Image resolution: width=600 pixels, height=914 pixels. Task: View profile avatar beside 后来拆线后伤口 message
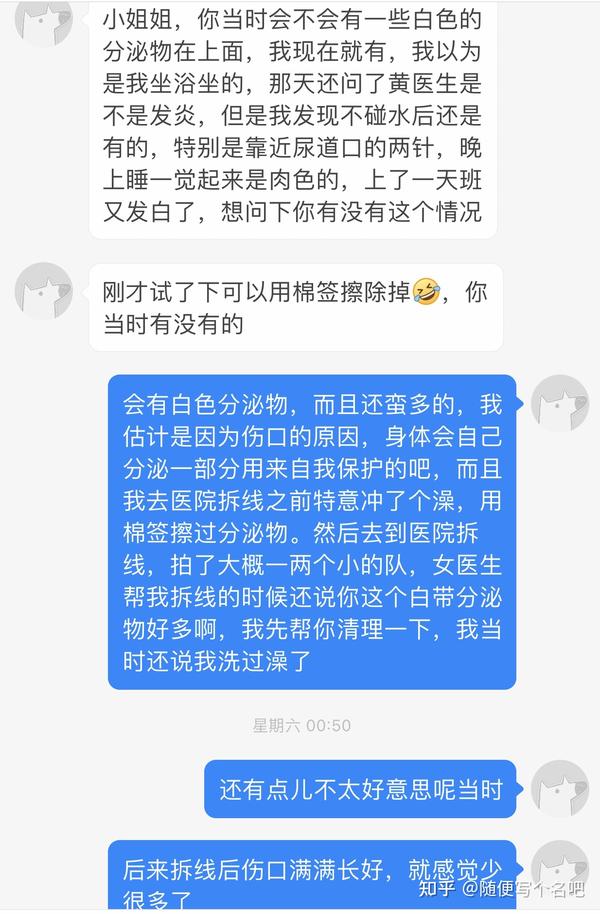pyautogui.click(x=559, y=866)
